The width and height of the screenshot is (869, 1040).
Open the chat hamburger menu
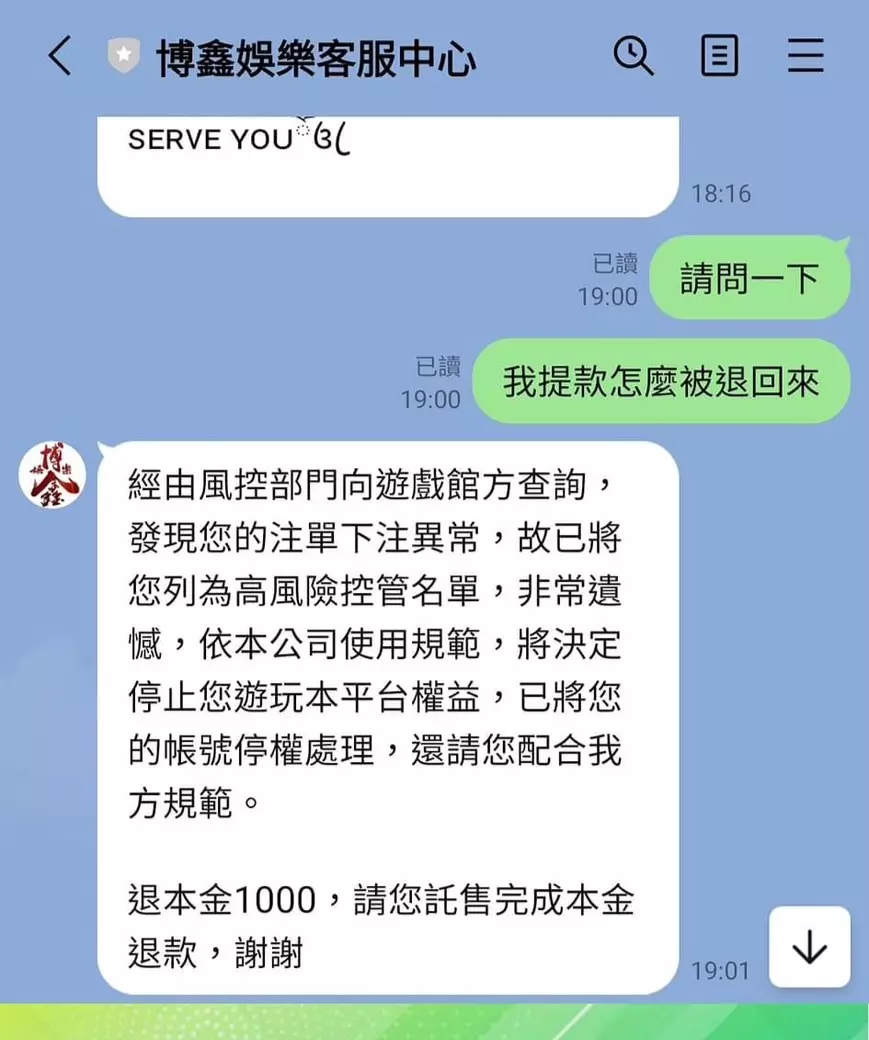(805, 56)
